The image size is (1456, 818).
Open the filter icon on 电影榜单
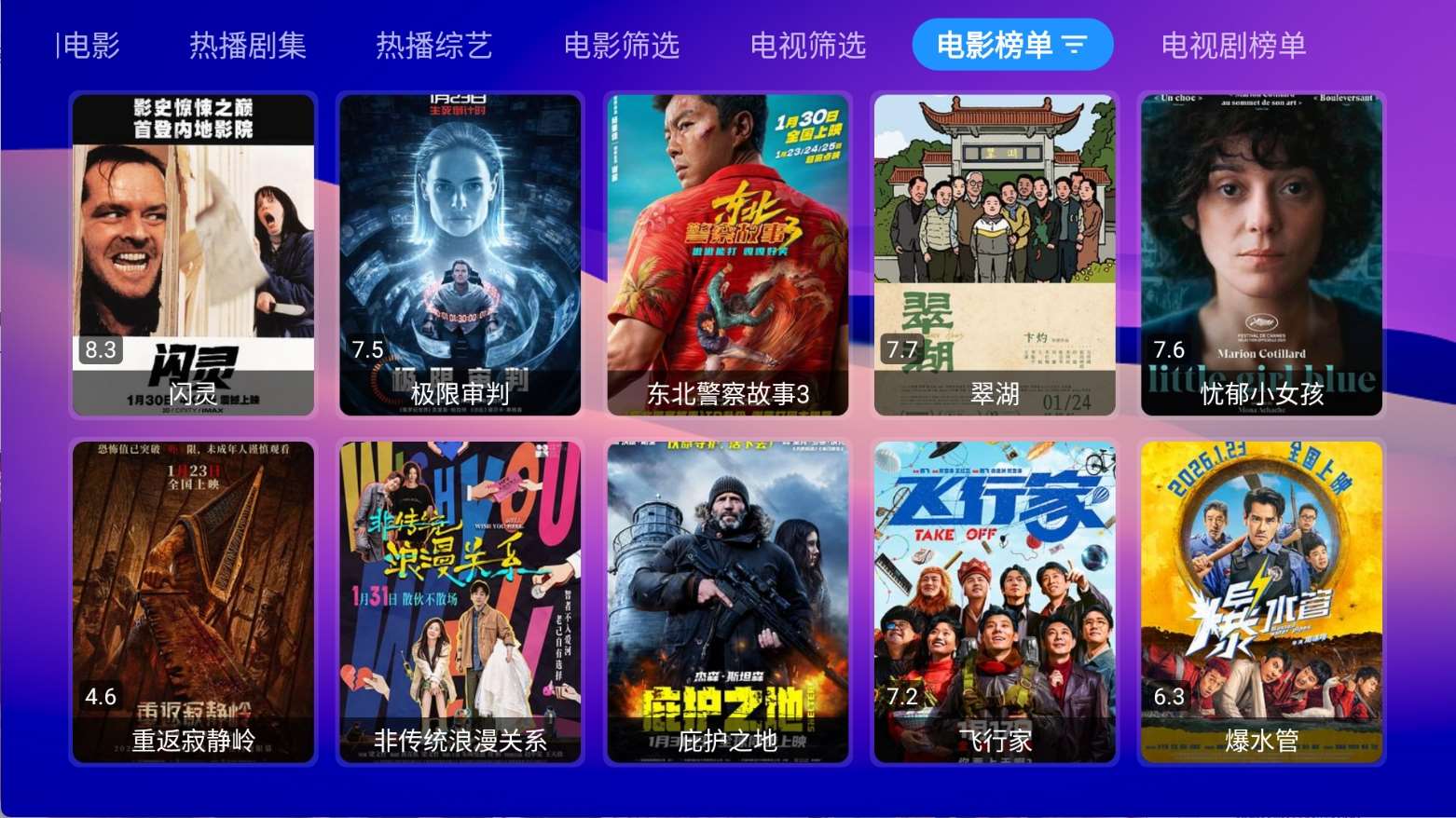pos(1075,45)
